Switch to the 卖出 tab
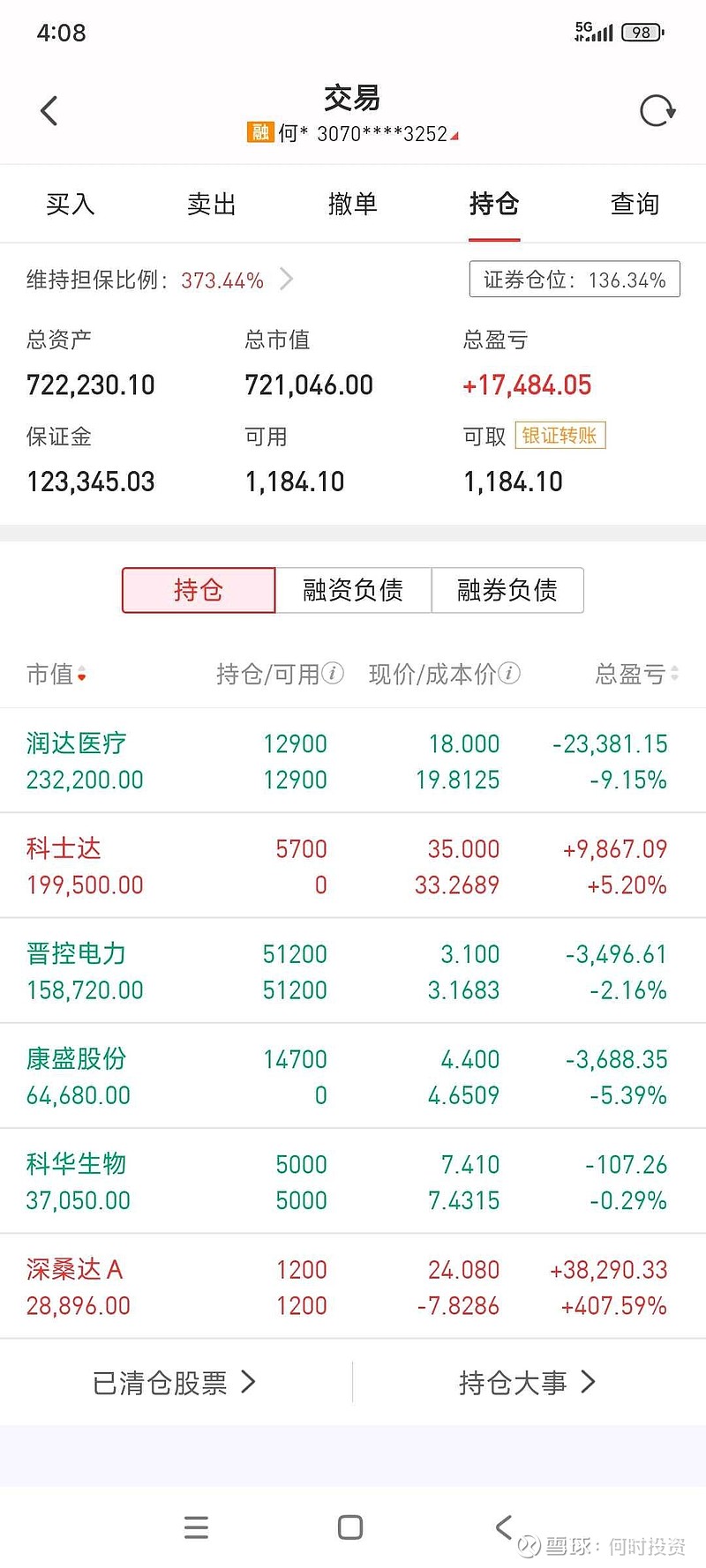 click(212, 205)
